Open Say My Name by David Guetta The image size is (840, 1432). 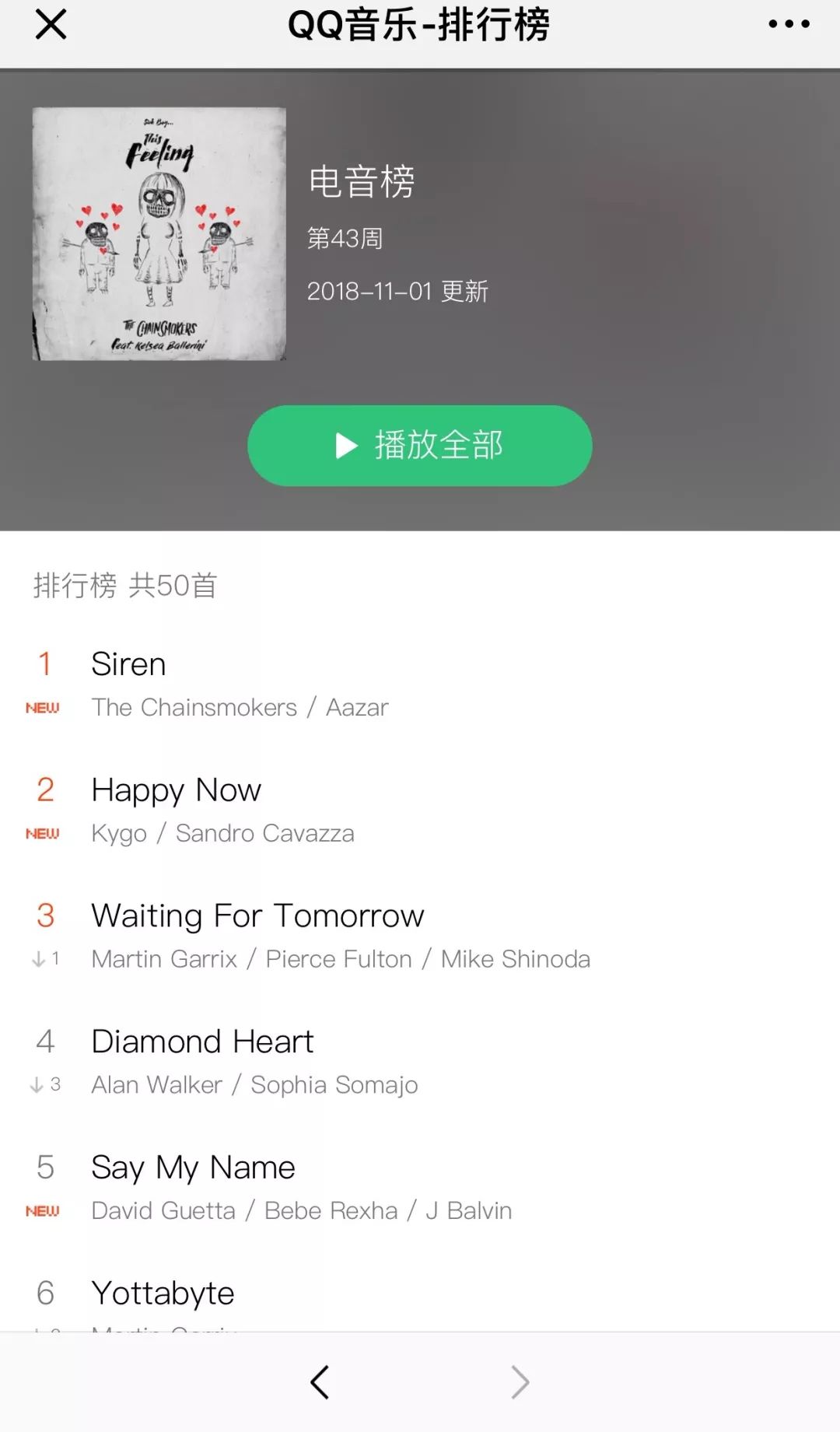point(193,1168)
